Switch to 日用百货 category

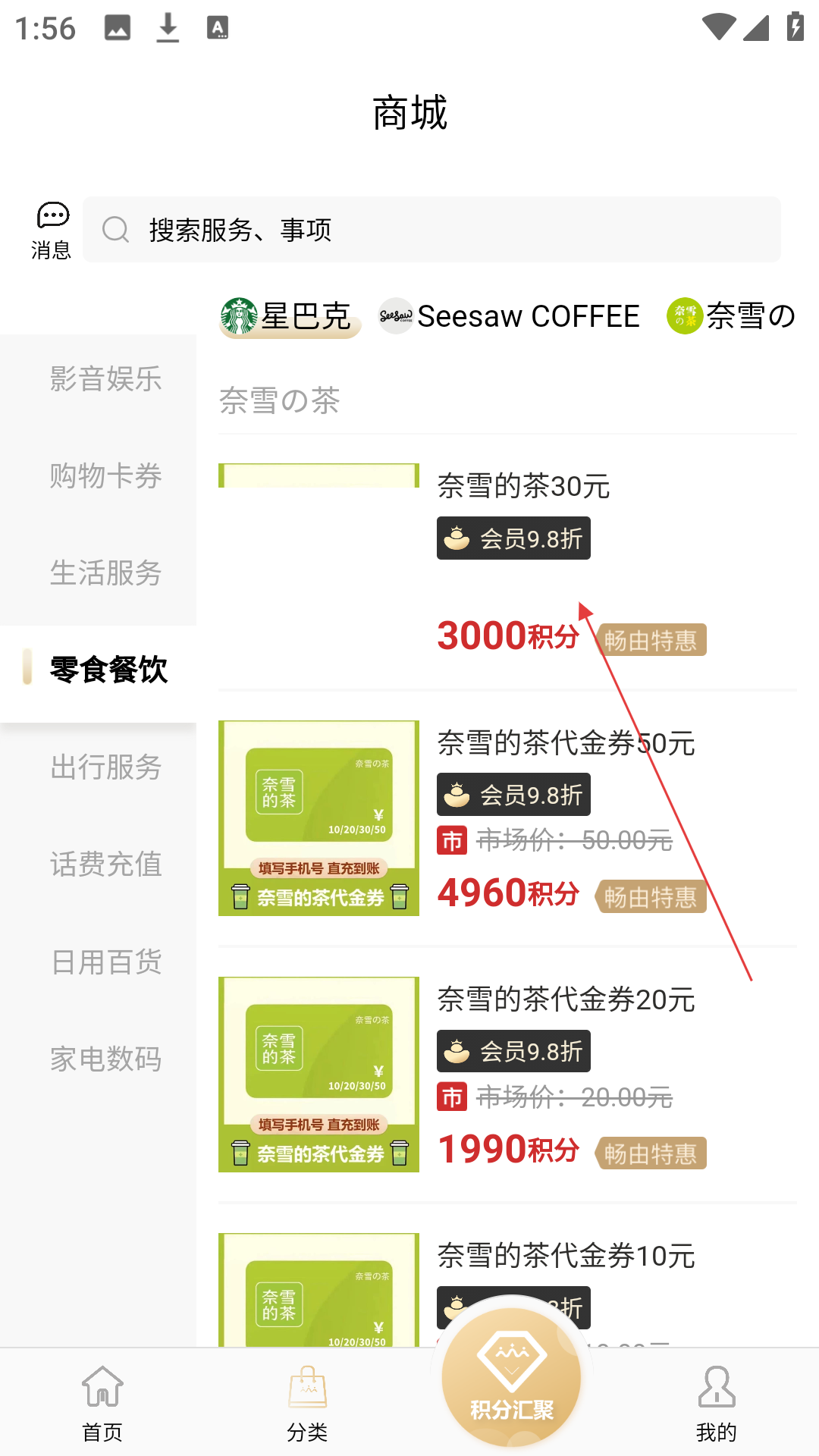click(x=105, y=962)
